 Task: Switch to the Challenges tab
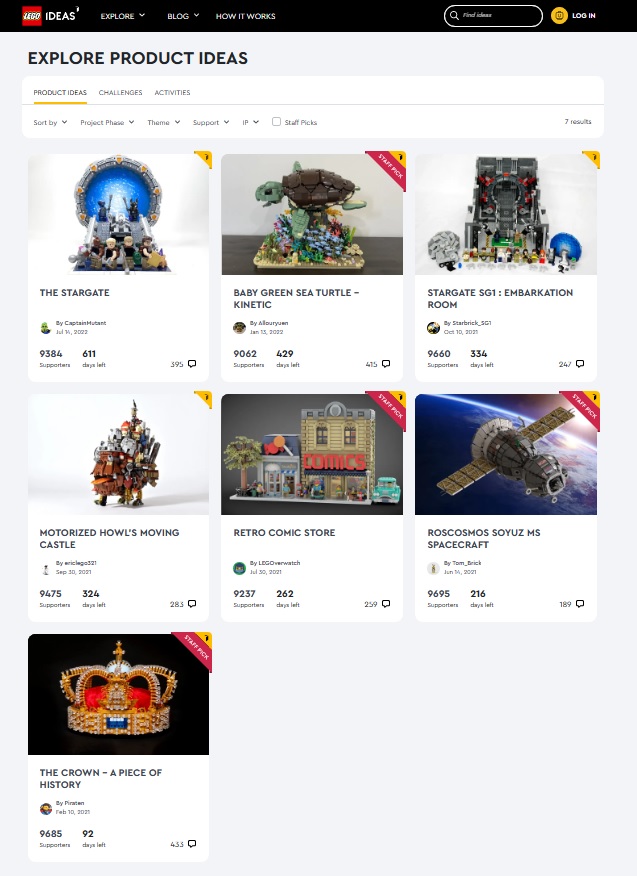tap(120, 92)
